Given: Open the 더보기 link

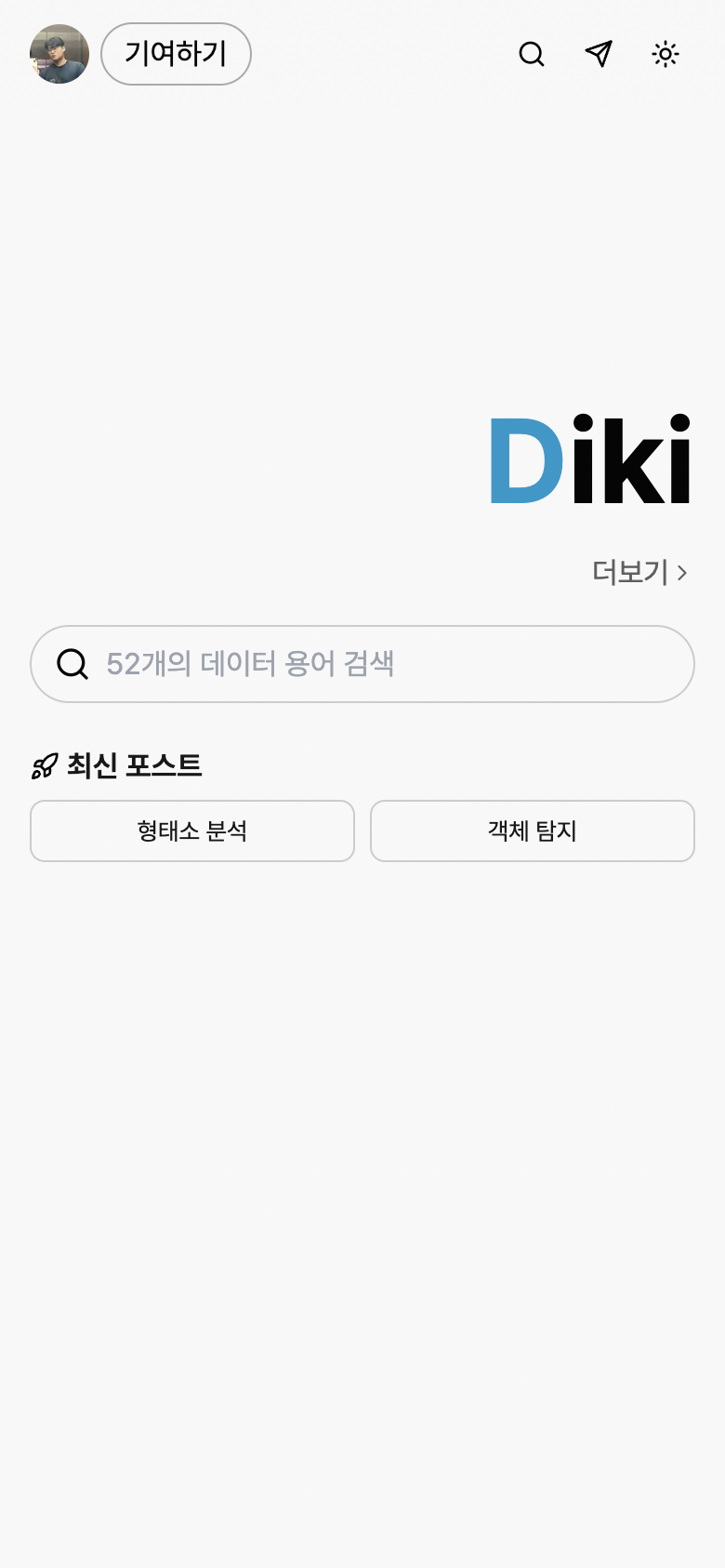Looking at the screenshot, I should point(639,572).
